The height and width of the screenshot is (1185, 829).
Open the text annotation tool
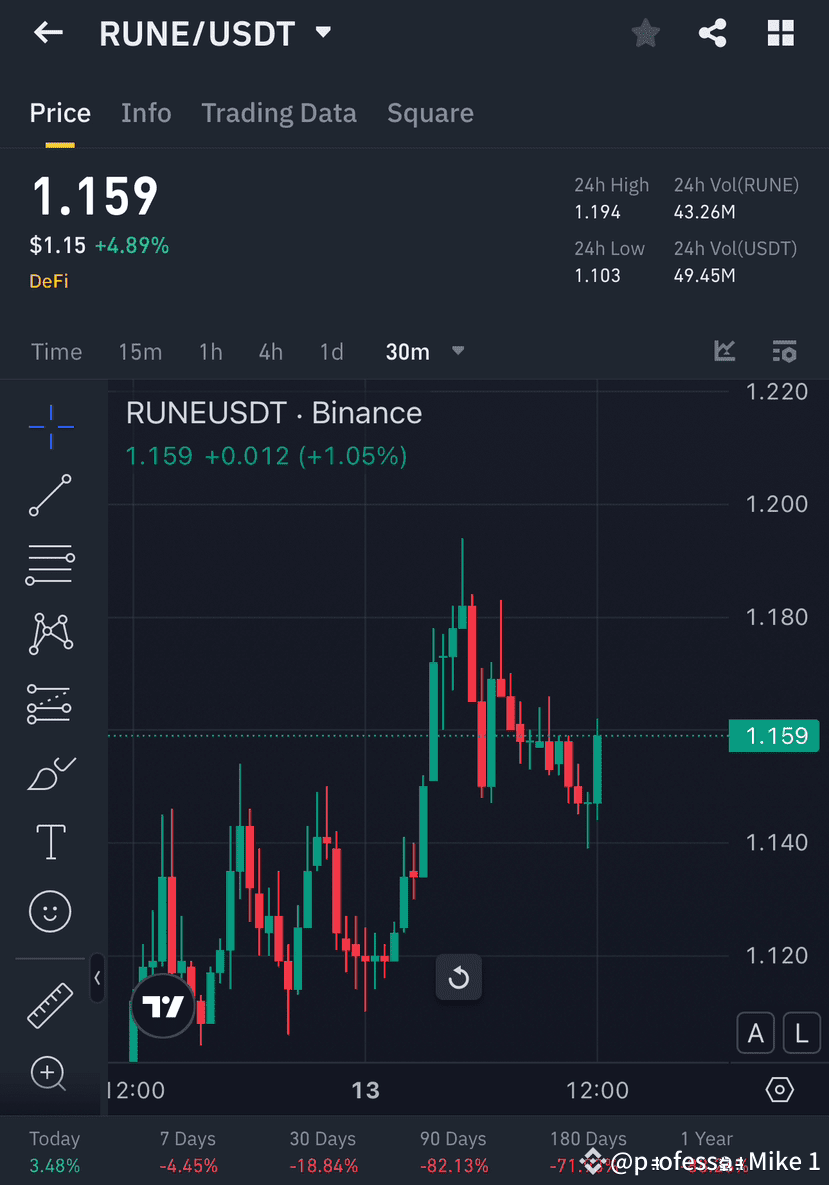coord(50,842)
